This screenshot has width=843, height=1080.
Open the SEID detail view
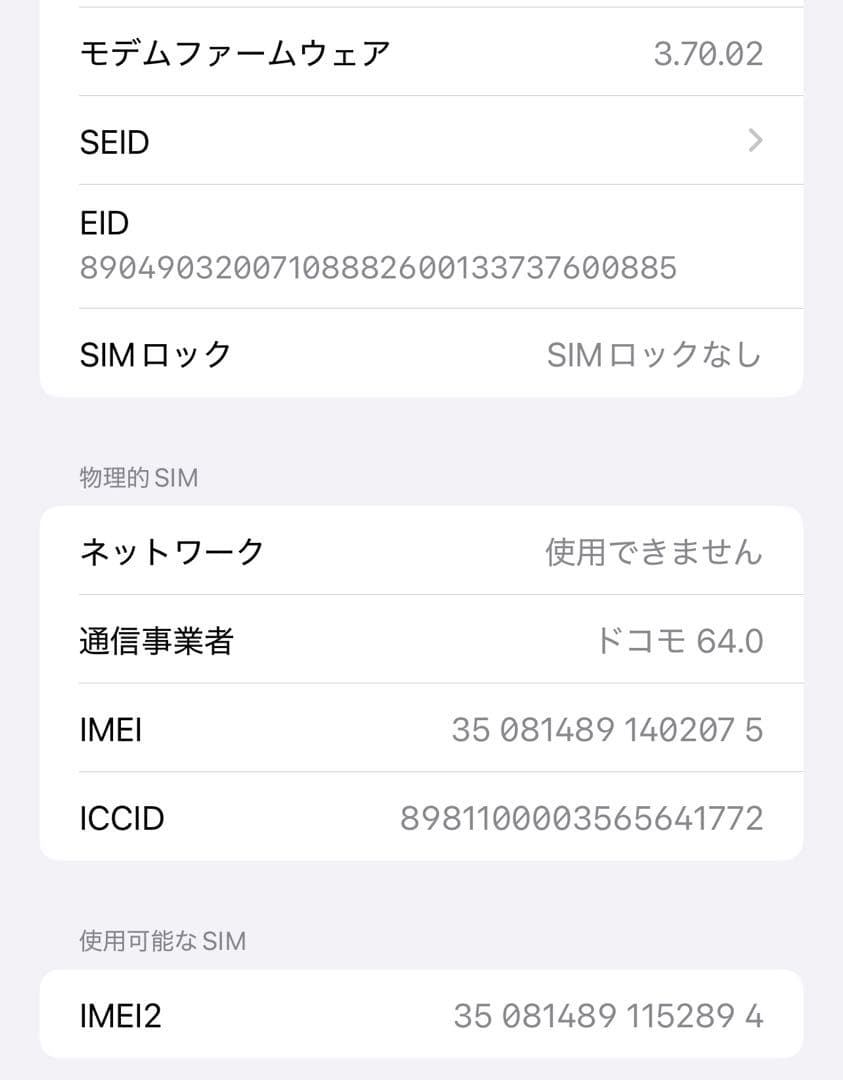[x=420, y=141]
